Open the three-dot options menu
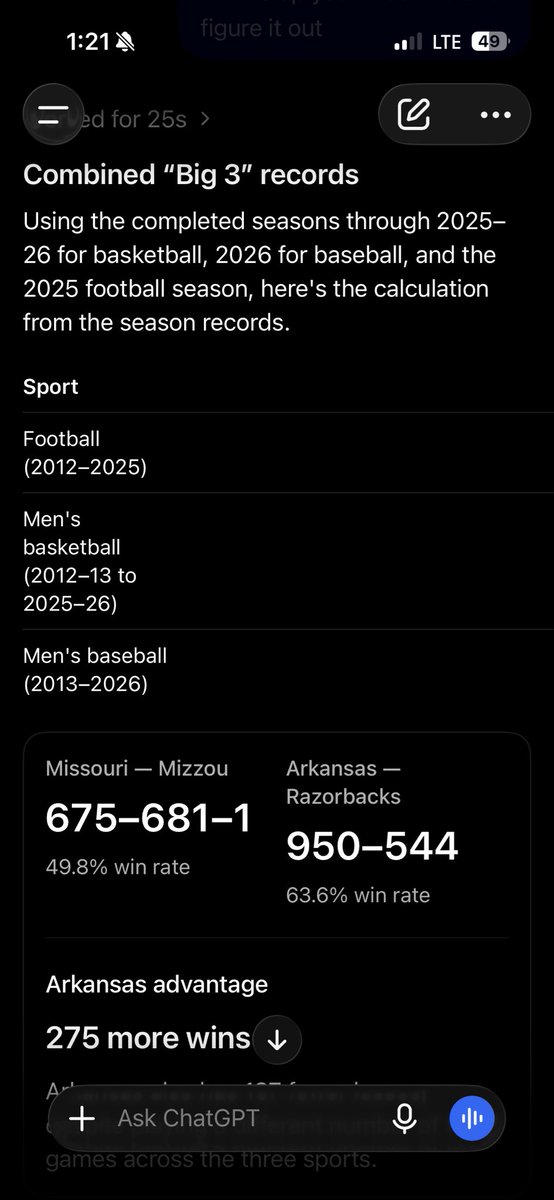Screen dimensions: 554x1200 click(495, 115)
